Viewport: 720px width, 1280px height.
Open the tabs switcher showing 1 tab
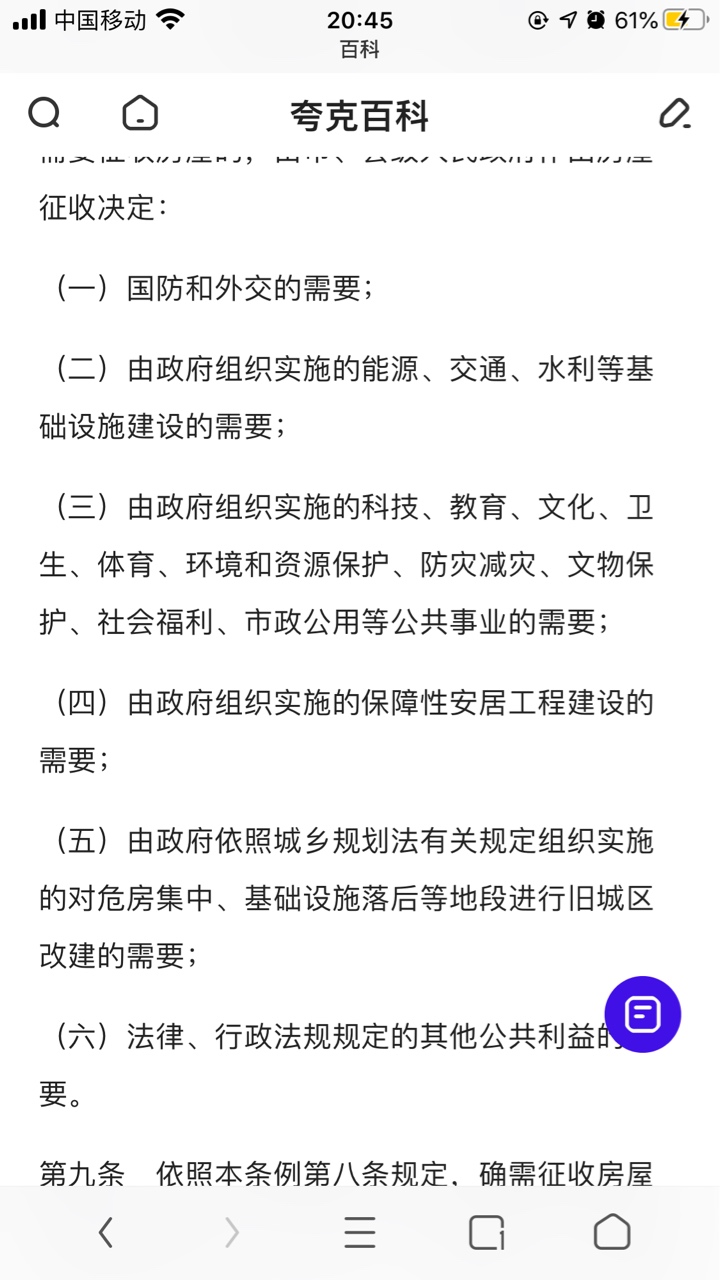click(486, 1233)
